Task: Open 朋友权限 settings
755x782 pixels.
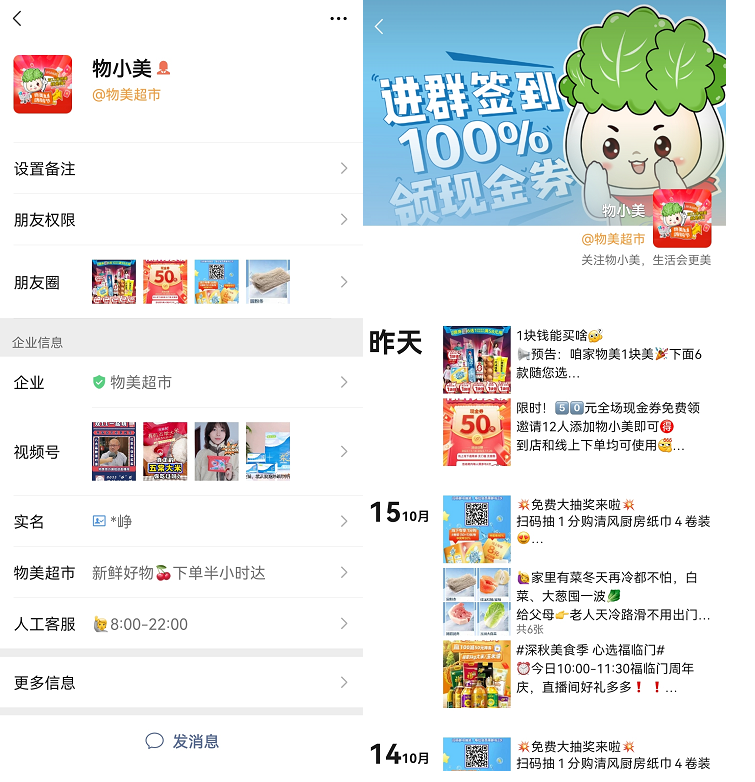Action: point(181,220)
